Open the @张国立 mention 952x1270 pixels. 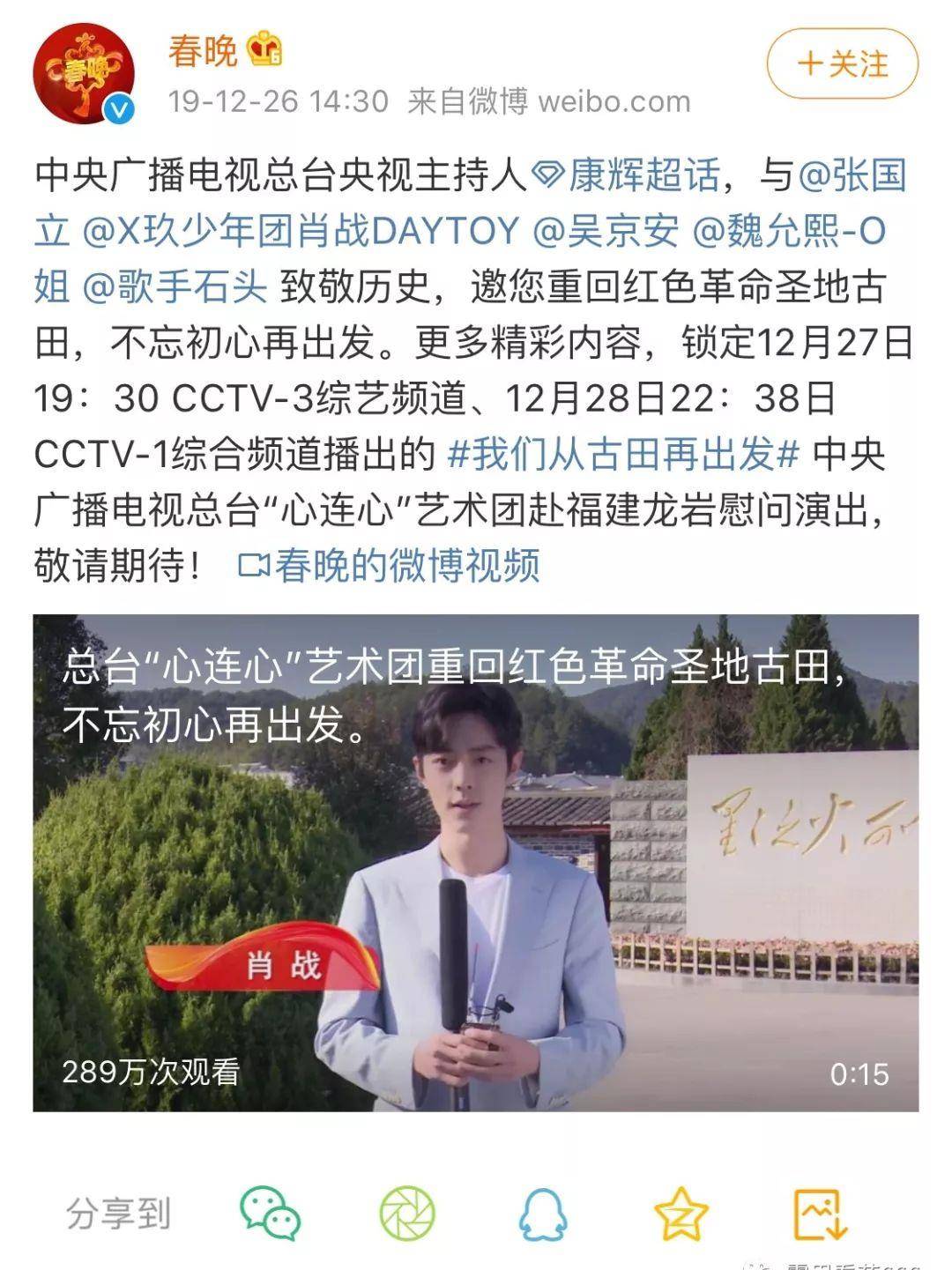pos(852,175)
